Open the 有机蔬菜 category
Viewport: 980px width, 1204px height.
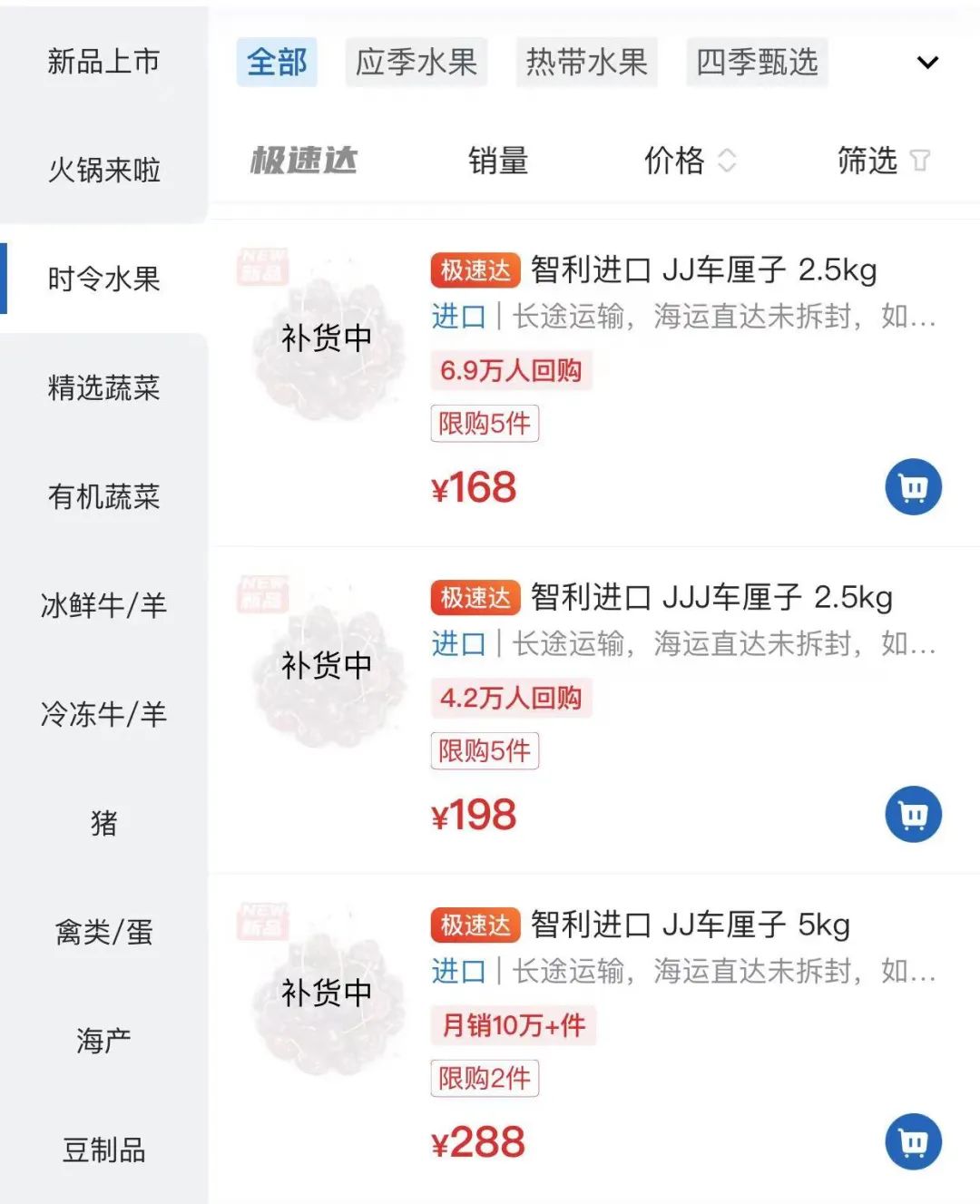[x=103, y=496]
